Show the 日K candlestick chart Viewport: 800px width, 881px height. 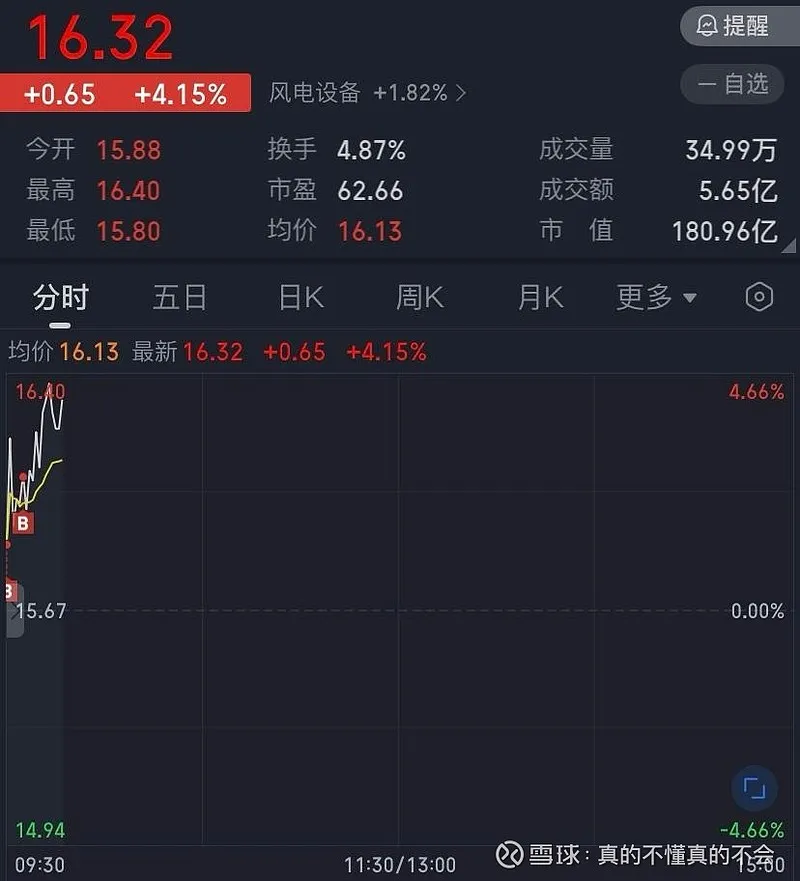click(x=300, y=297)
